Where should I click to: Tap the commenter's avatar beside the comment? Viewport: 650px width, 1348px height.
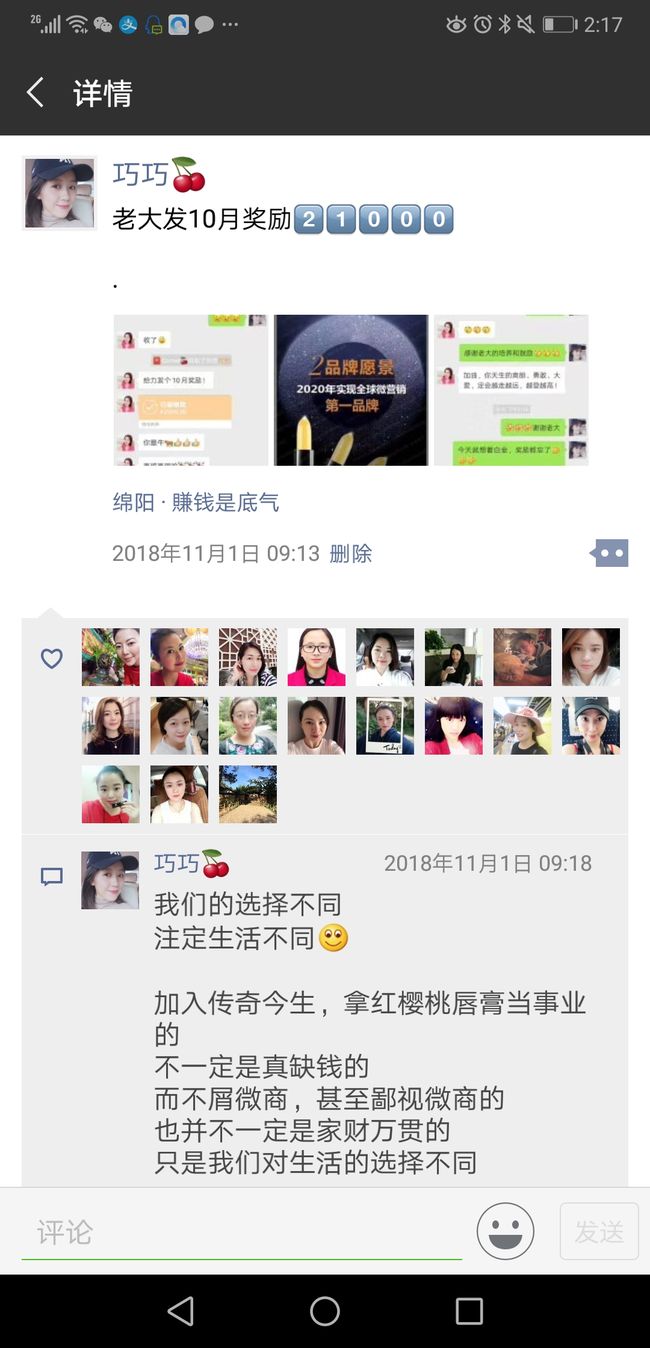pos(110,880)
